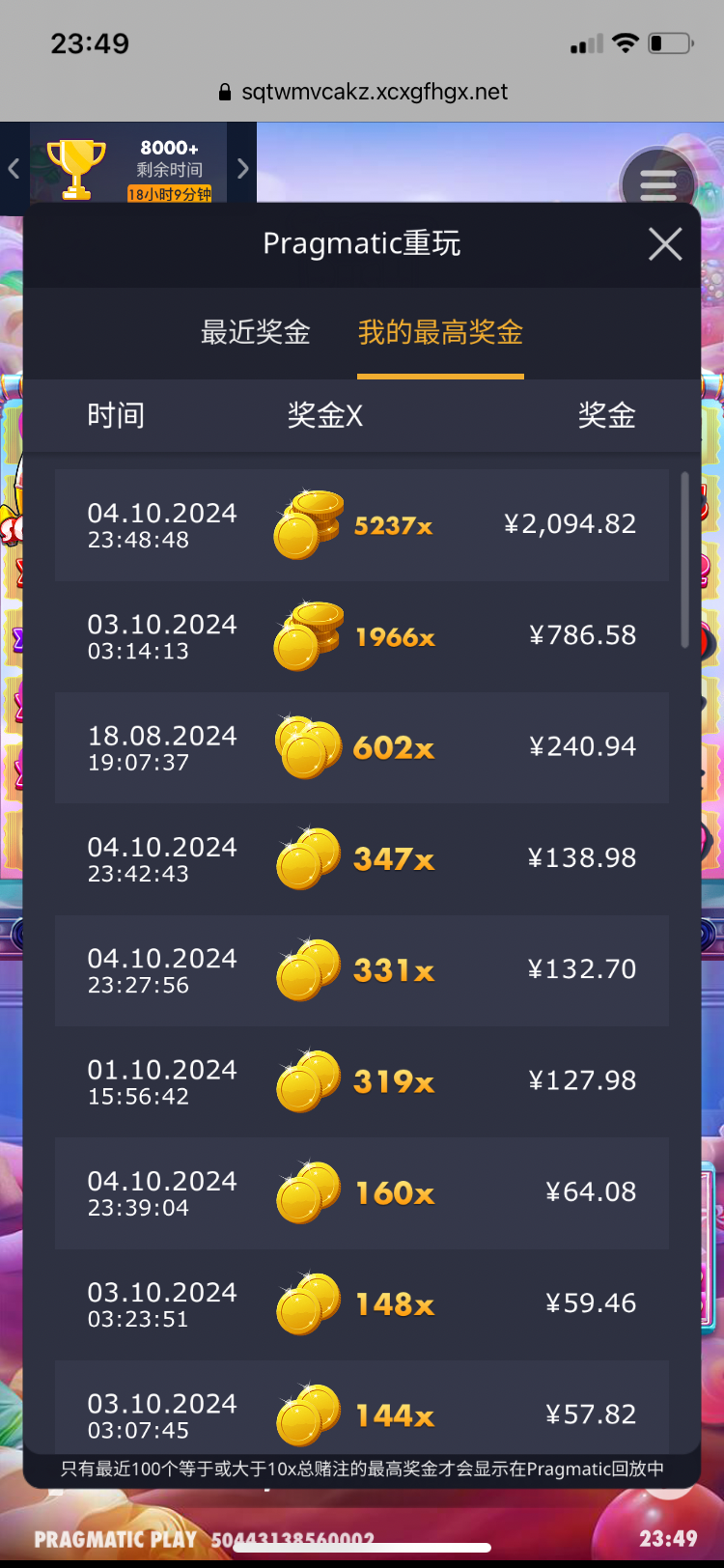The height and width of the screenshot is (1568, 724).
Task: Open the game hamburger menu
Action: (658, 180)
